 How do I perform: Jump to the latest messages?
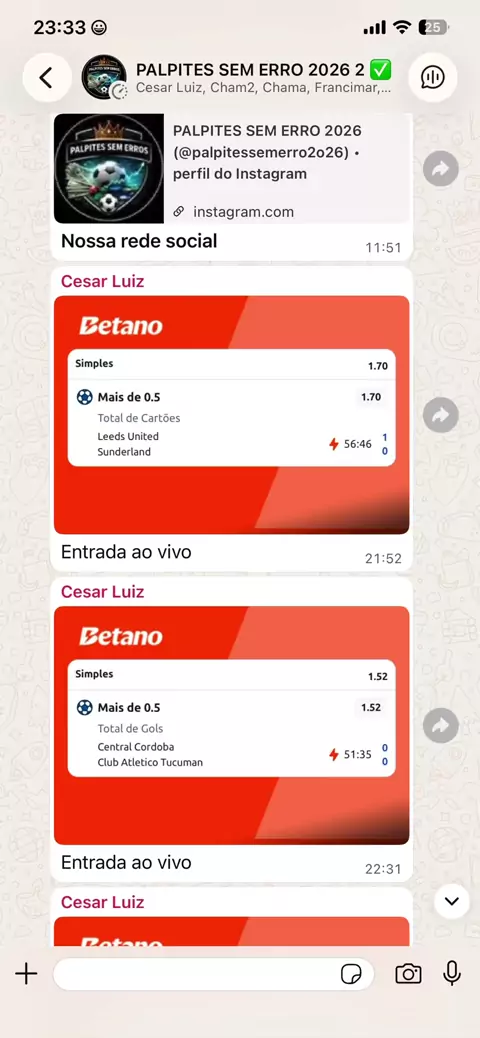tap(452, 901)
